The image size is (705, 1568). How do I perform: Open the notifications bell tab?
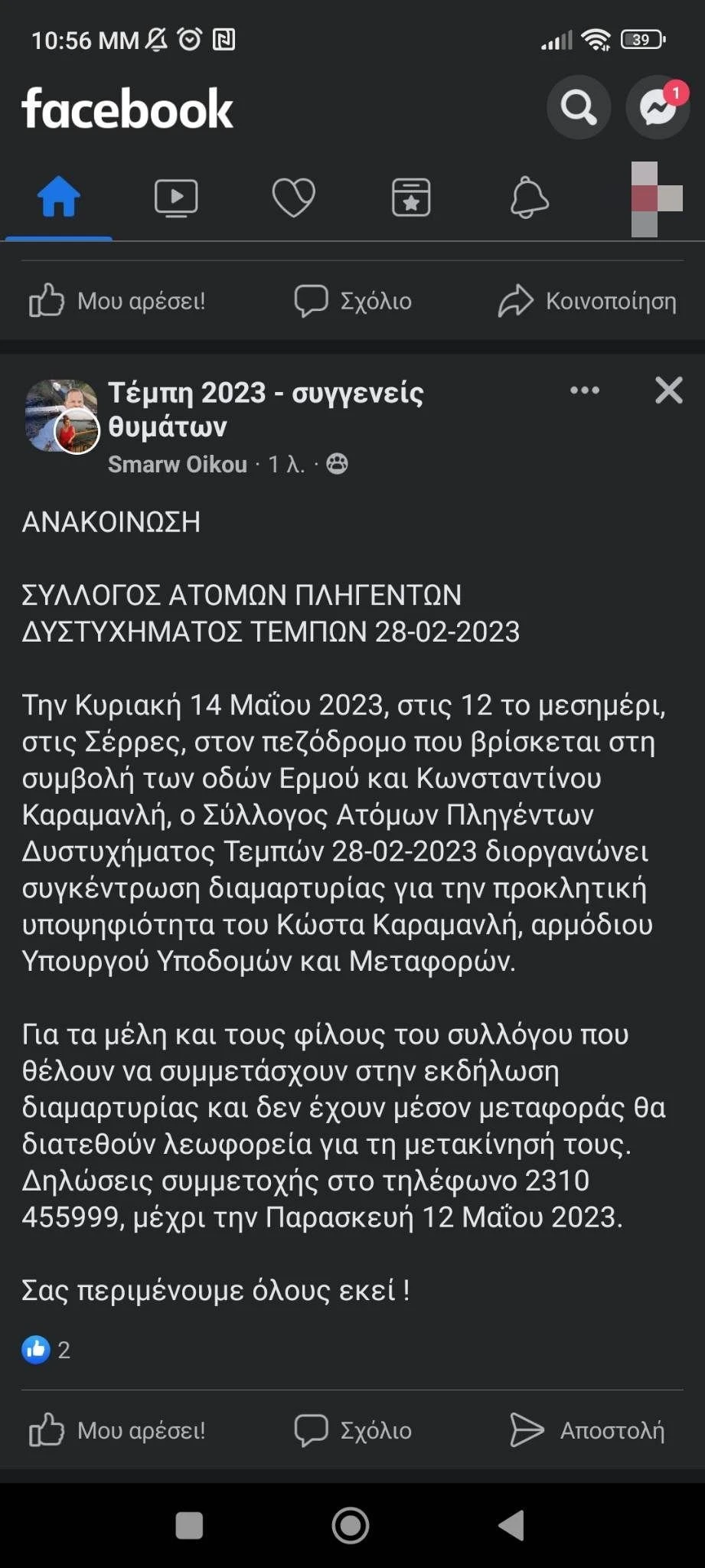pyautogui.click(x=529, y=198)
